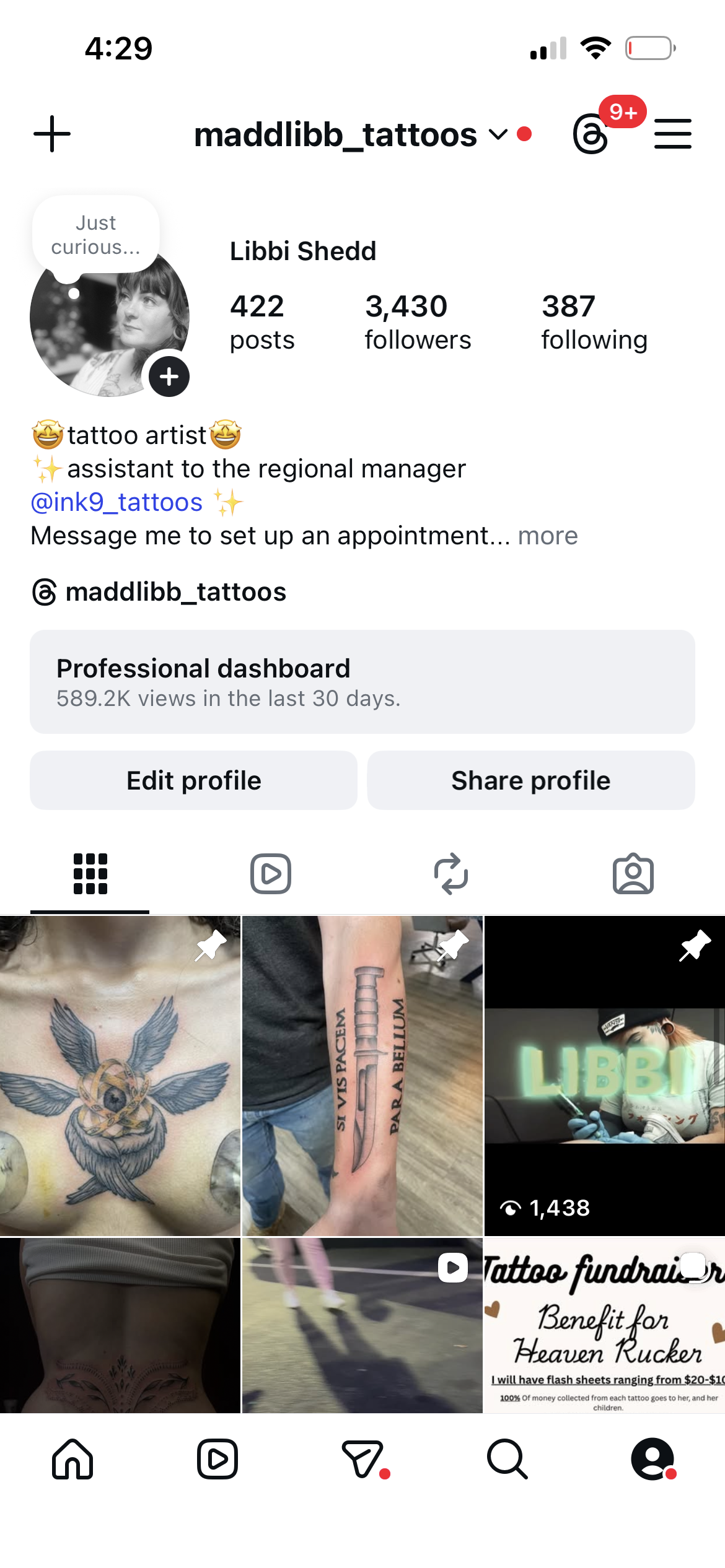
Task: Open the Search tab in bottom bar
Action: click(507, 1459)
